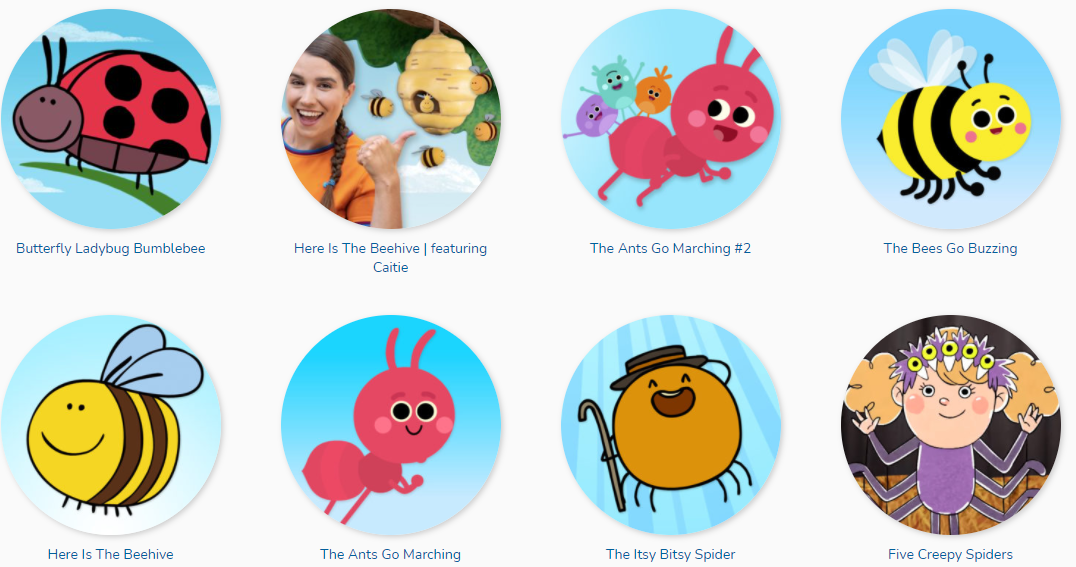1076x567 pixels.
Task: Open The Ants Go Marching single ant tile
Action: pyautogui.click(x=390, y=425)
